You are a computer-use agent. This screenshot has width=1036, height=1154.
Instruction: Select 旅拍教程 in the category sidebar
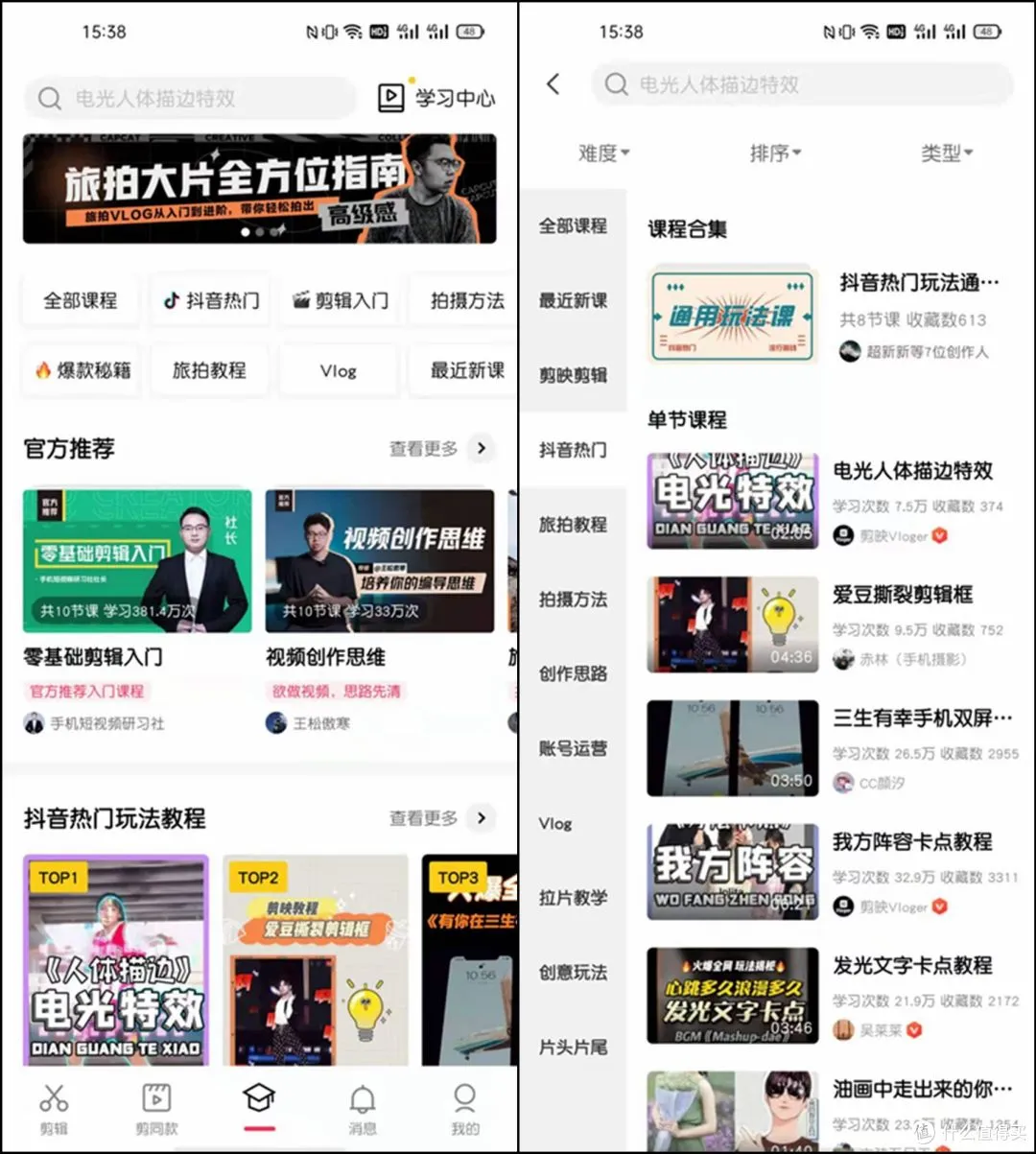(574, 525)
